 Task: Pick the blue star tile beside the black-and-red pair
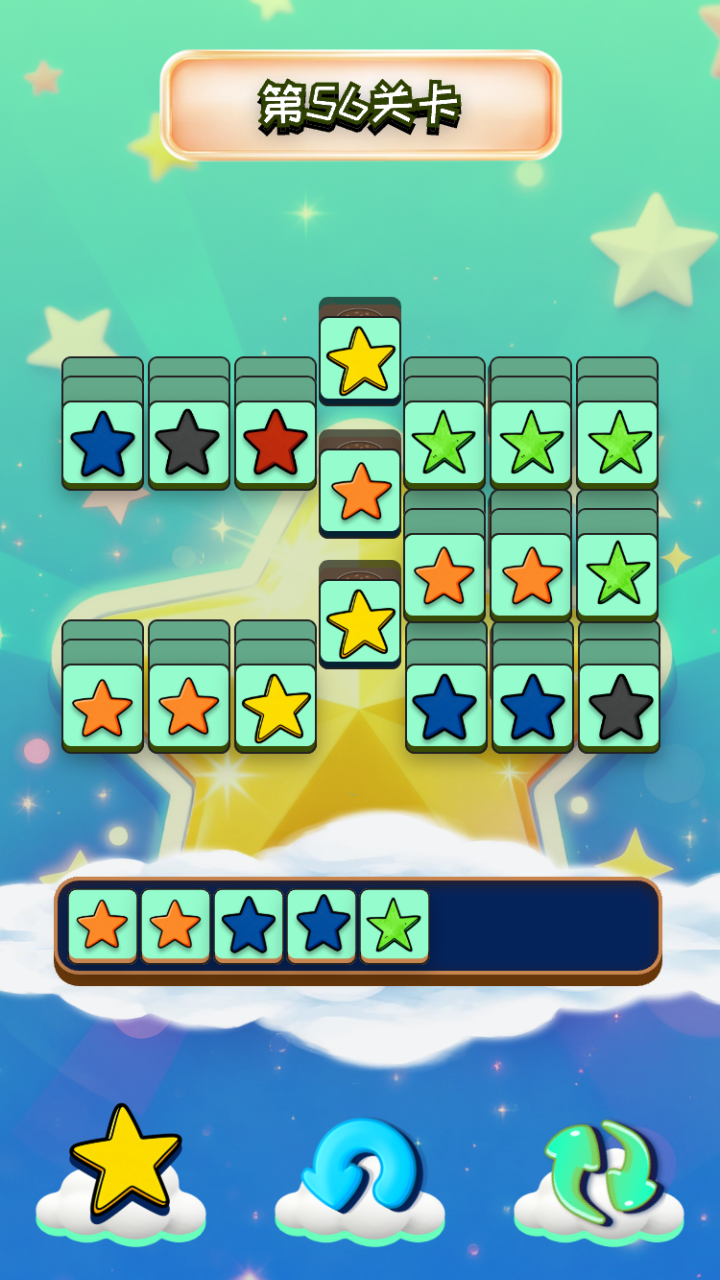[103, 443]
